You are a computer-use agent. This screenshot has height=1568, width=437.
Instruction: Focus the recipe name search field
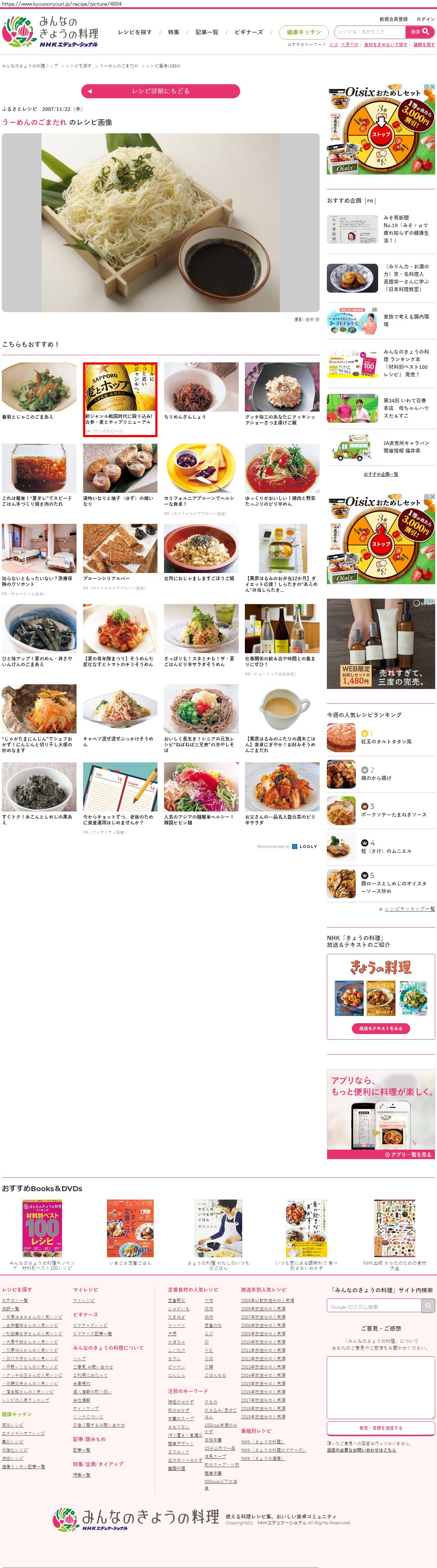370,32
